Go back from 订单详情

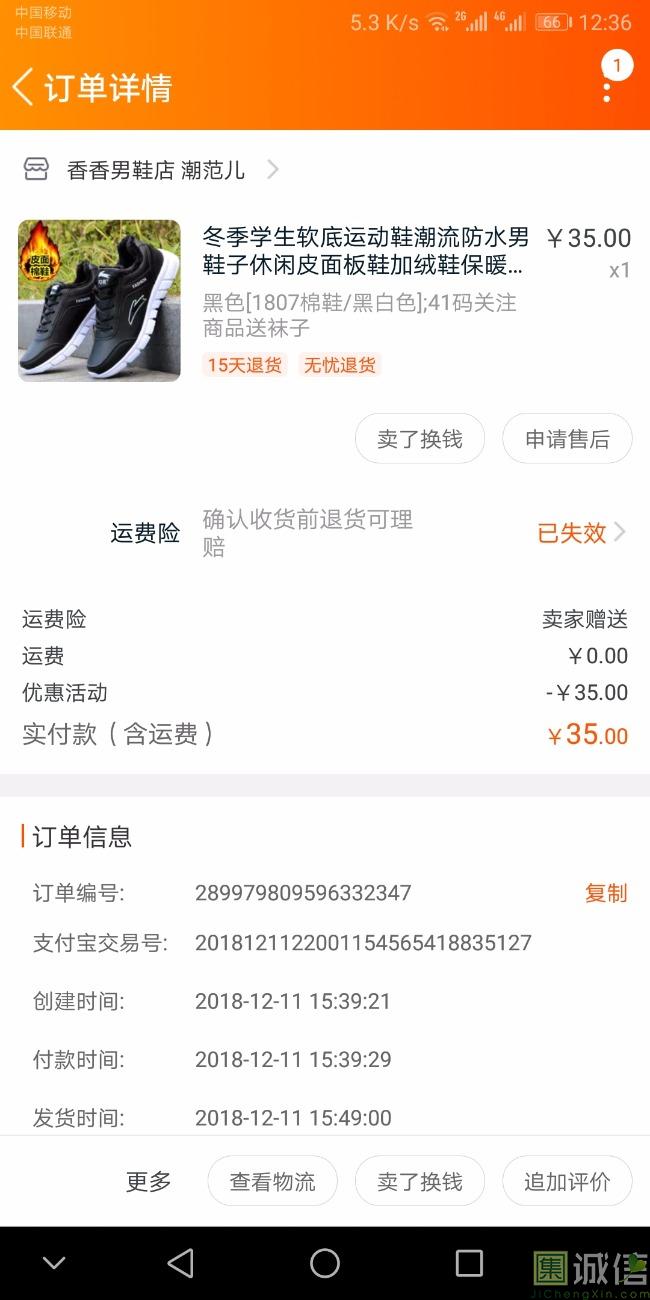[24, 87]
